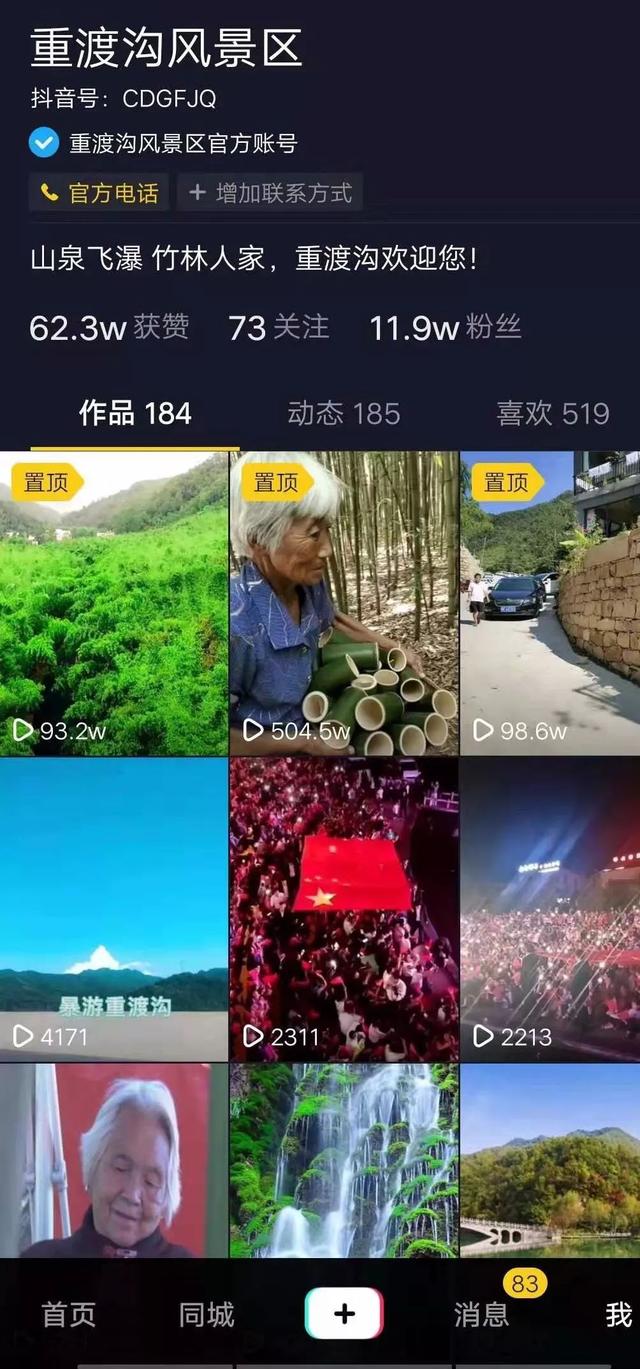
Task: Switch to the 同城 nearby tab
Action: click(206, 1314)
